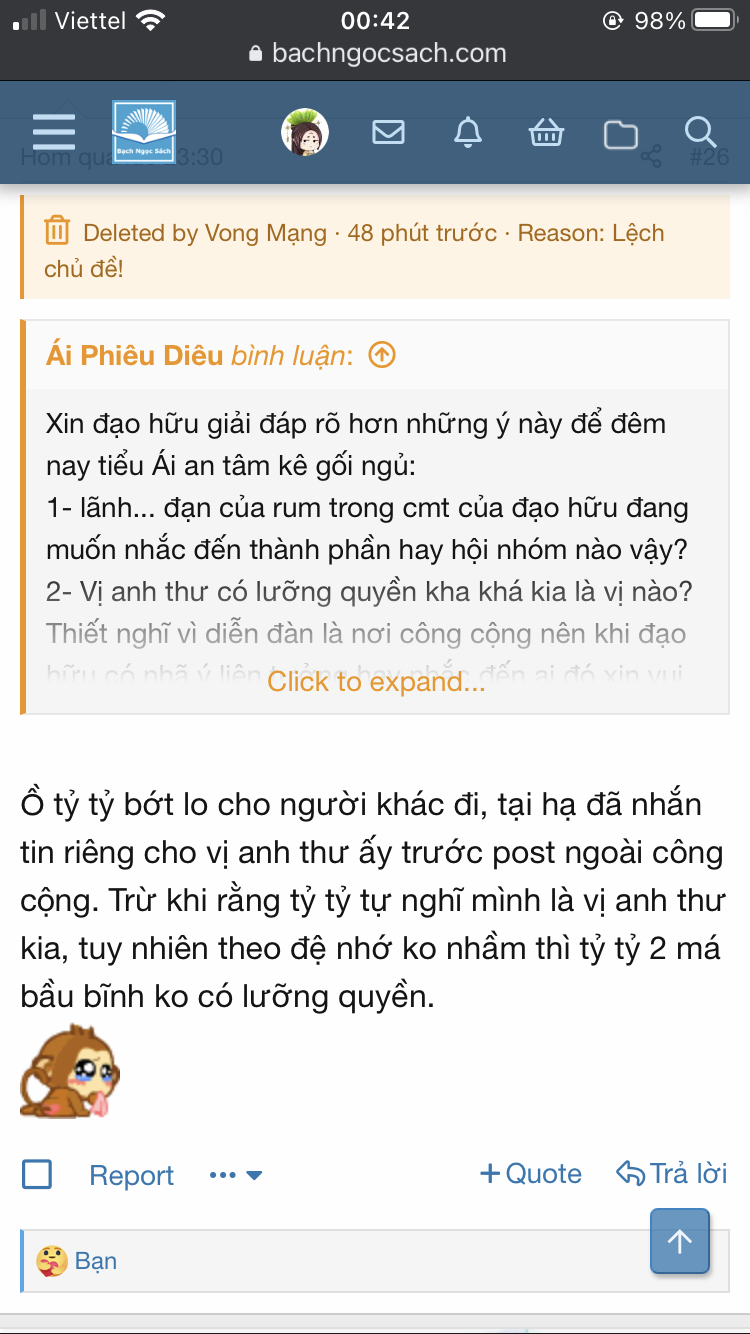Go to Bạch Ngọc Sách home logo
The width and height of the screenshot is (750, 1334).
pyautogui.click(x=144, y=132)
